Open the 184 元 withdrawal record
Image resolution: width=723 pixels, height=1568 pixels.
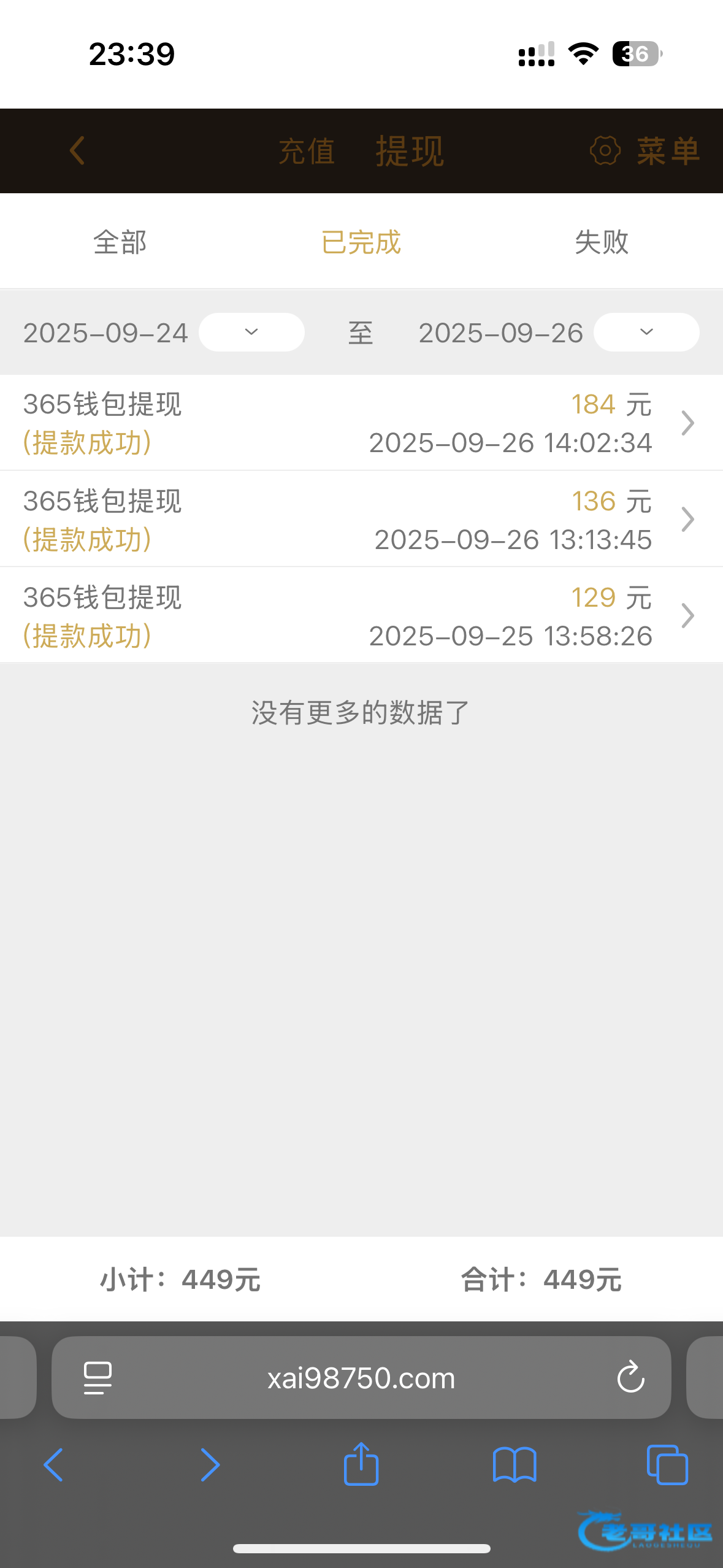pyautogui.click(x=361, y=423)
